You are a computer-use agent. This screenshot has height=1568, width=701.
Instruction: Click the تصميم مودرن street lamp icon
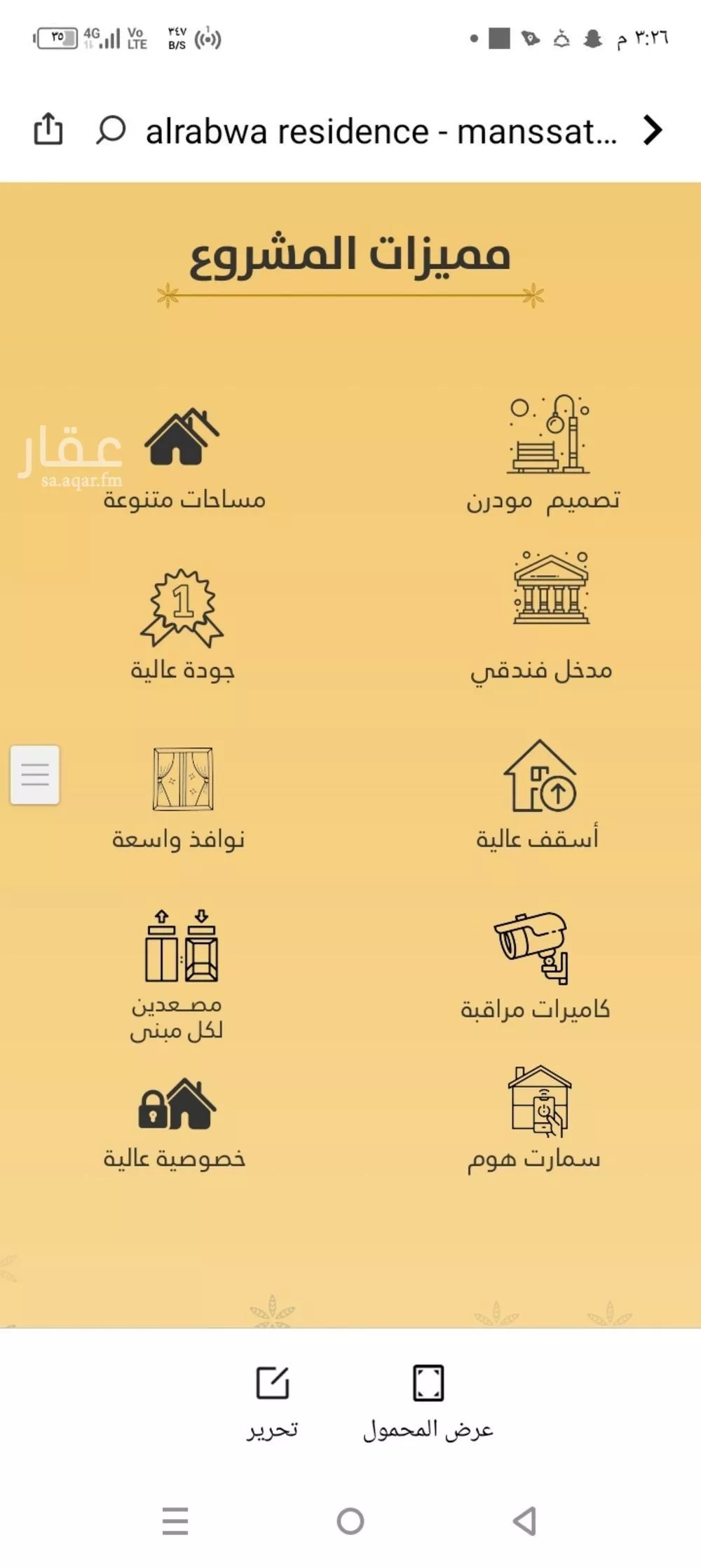(545, 434)
